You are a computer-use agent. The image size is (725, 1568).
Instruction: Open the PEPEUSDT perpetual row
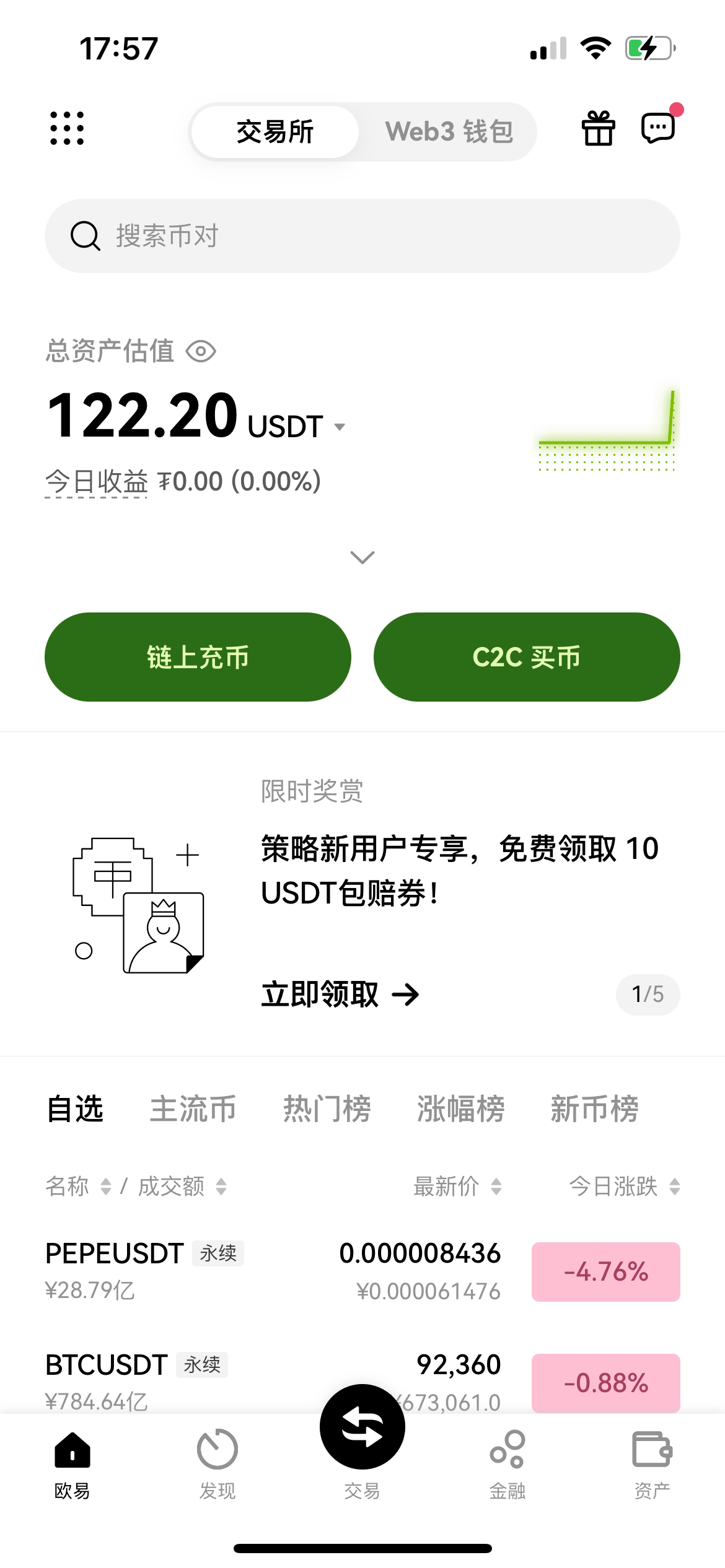(x=273, y=1271)
